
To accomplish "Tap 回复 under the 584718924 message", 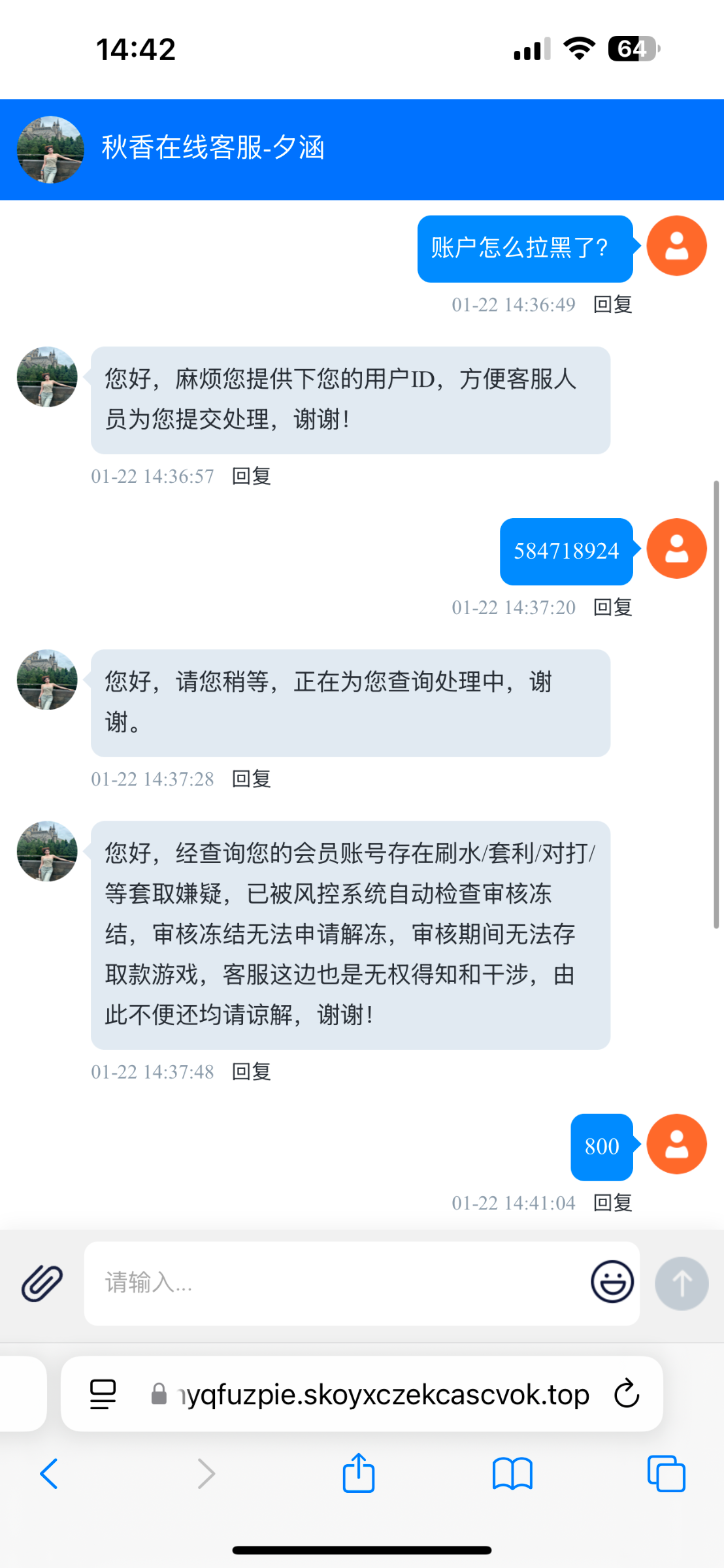I will pos(612,608).
